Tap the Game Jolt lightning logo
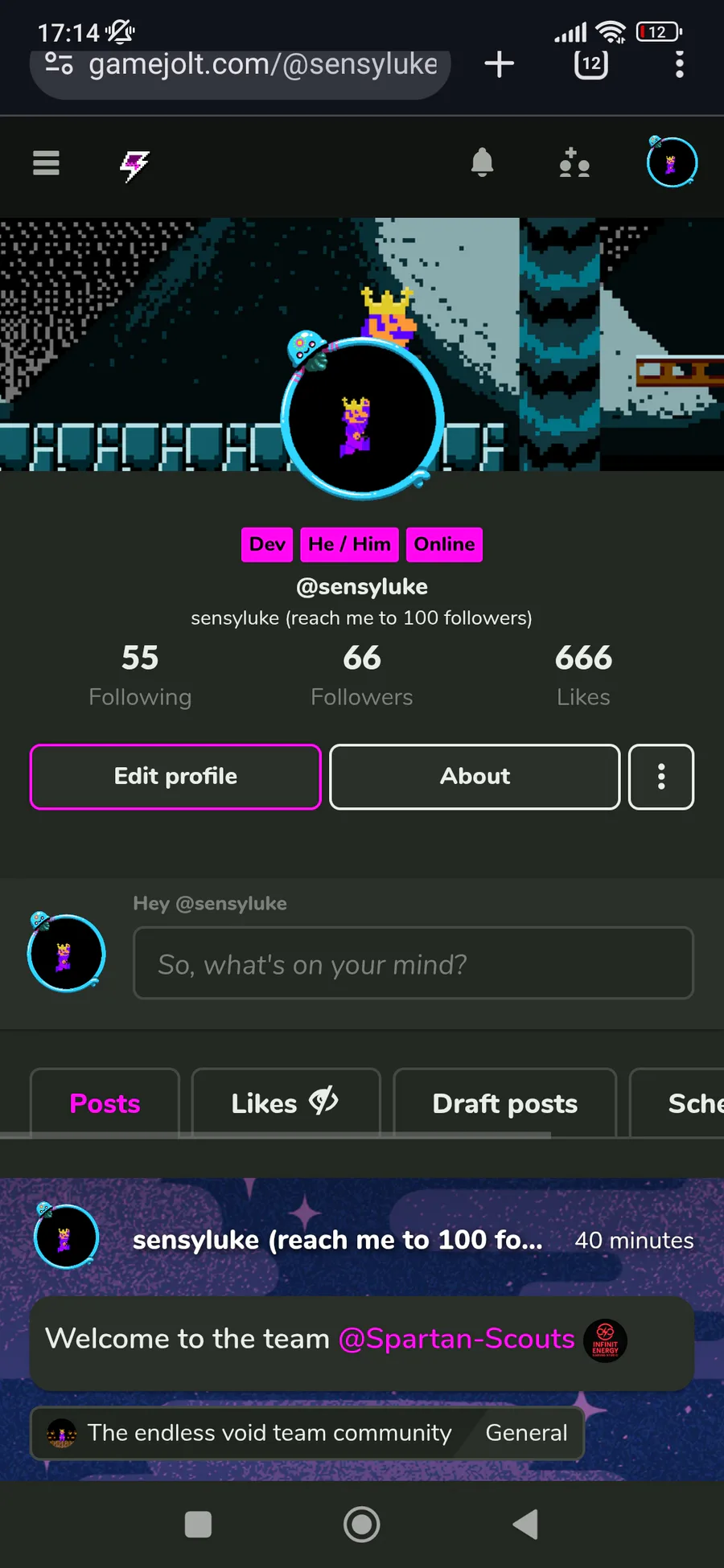This screenshot has height=1568, width=724. point(134,165)
